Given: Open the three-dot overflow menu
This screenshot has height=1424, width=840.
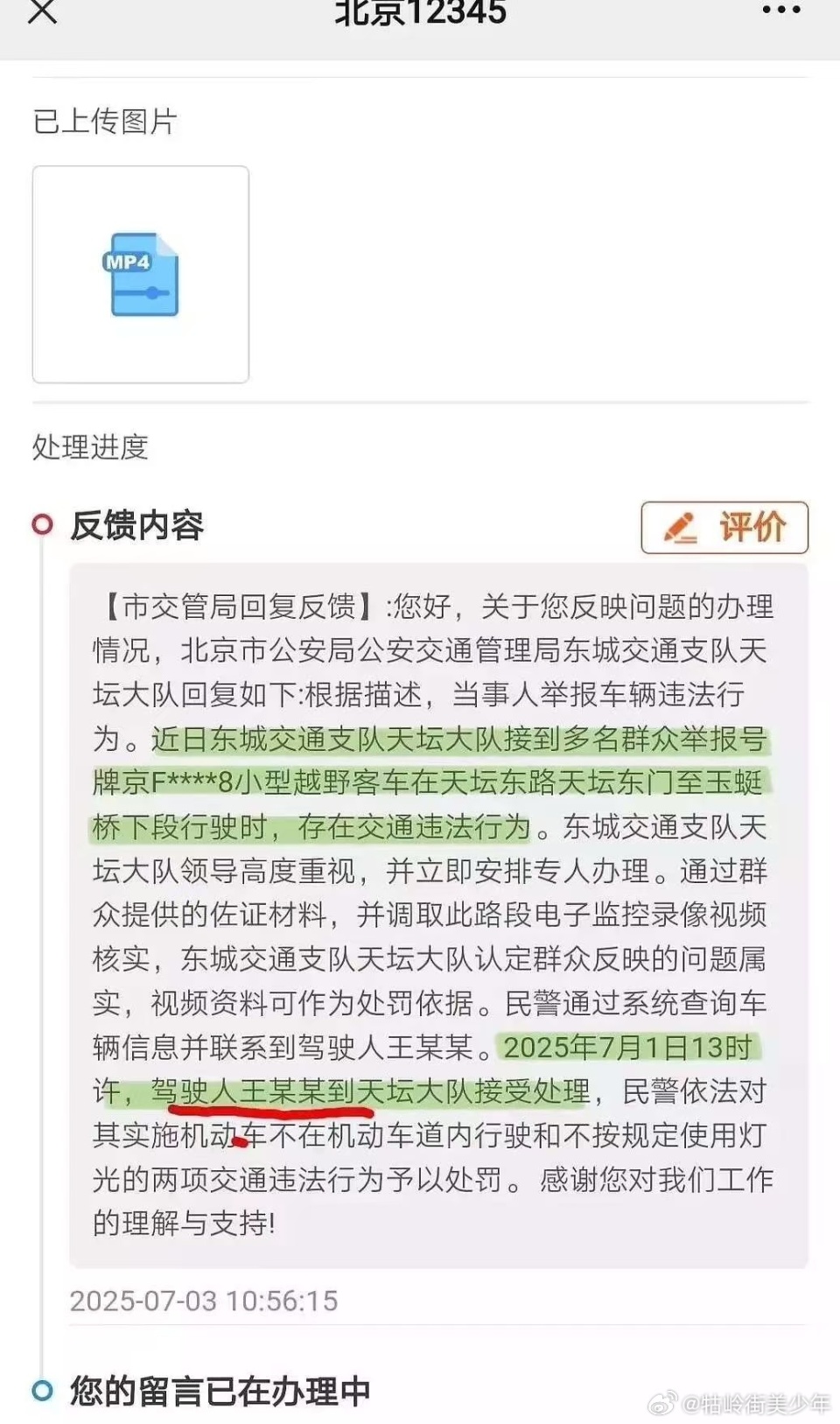Looking at the screenshot, I should point(780,11).
